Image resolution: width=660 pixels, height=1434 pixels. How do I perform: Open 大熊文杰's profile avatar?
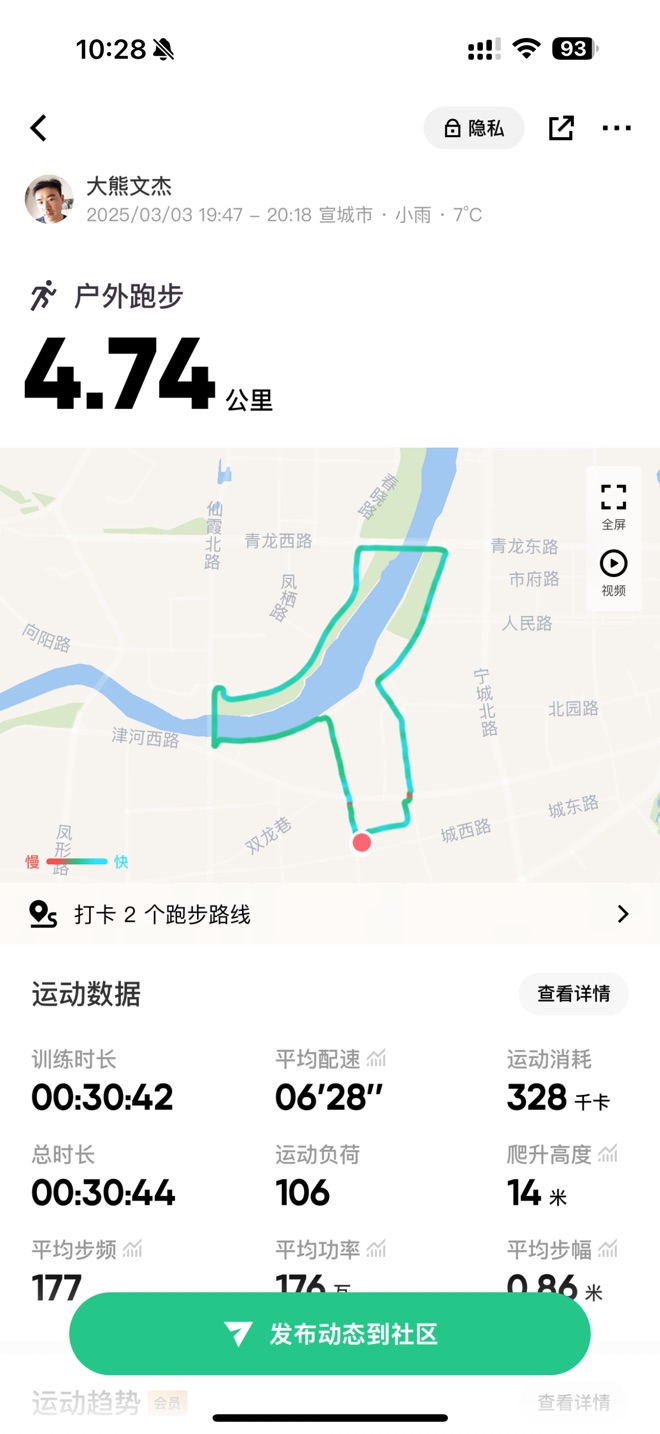coord(49,200)
